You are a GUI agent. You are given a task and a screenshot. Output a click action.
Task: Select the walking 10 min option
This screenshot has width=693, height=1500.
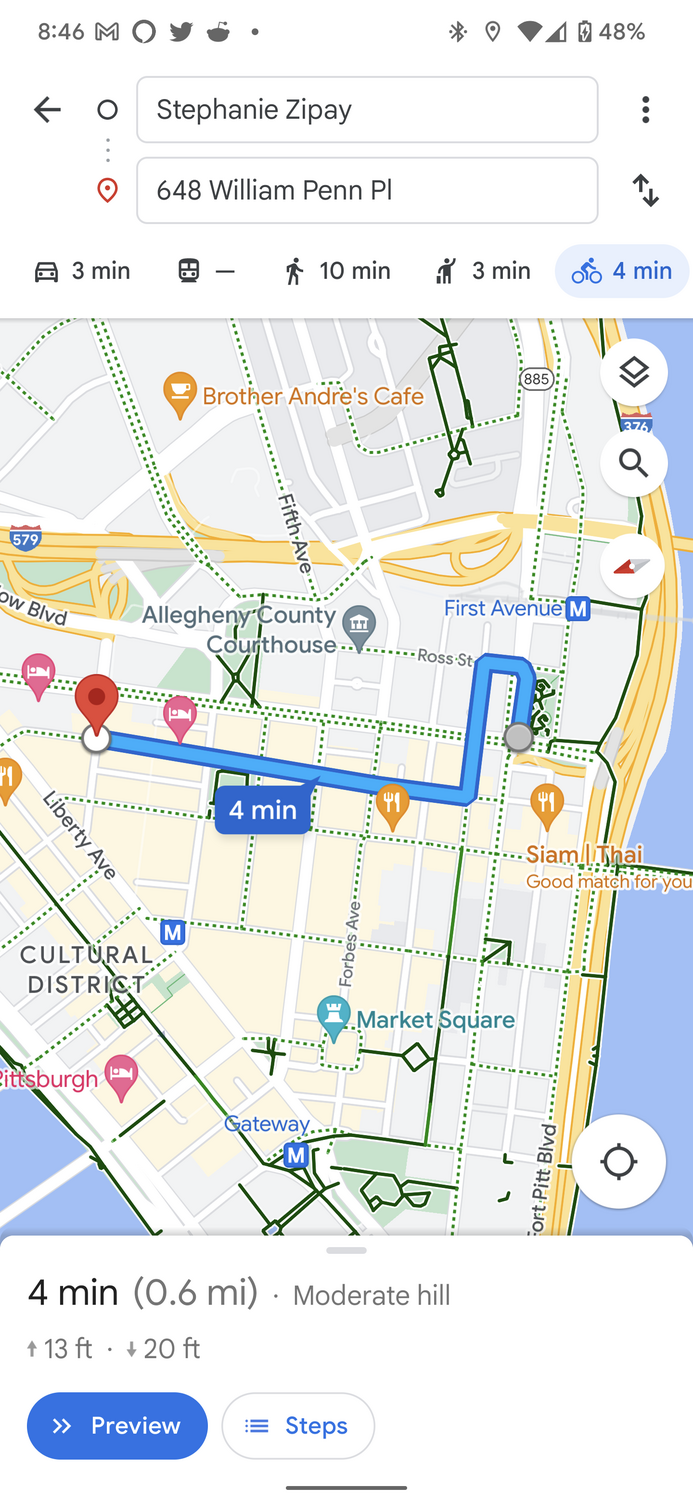(x=336, y=271)
